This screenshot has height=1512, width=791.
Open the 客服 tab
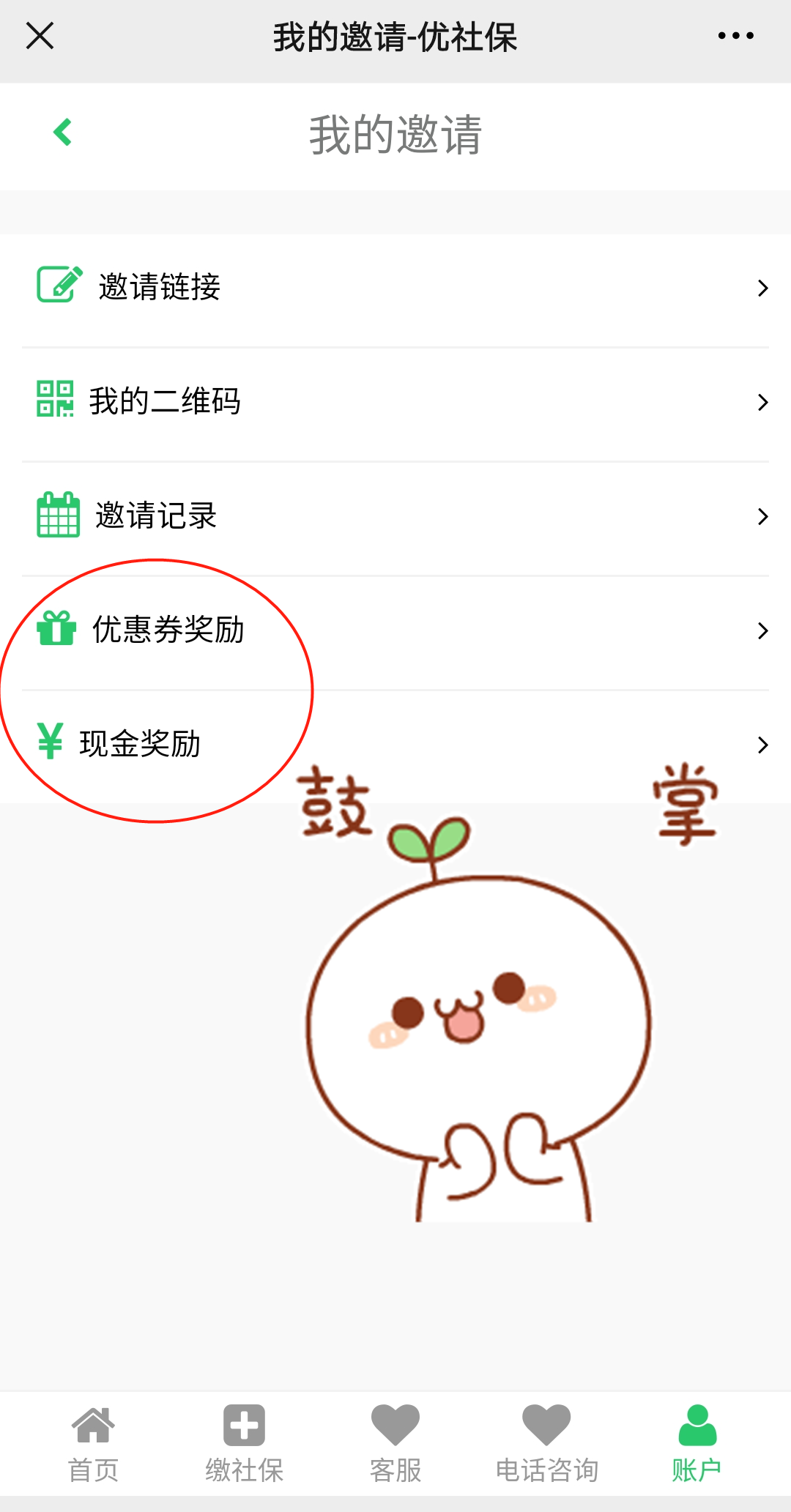coord(395,1444)
